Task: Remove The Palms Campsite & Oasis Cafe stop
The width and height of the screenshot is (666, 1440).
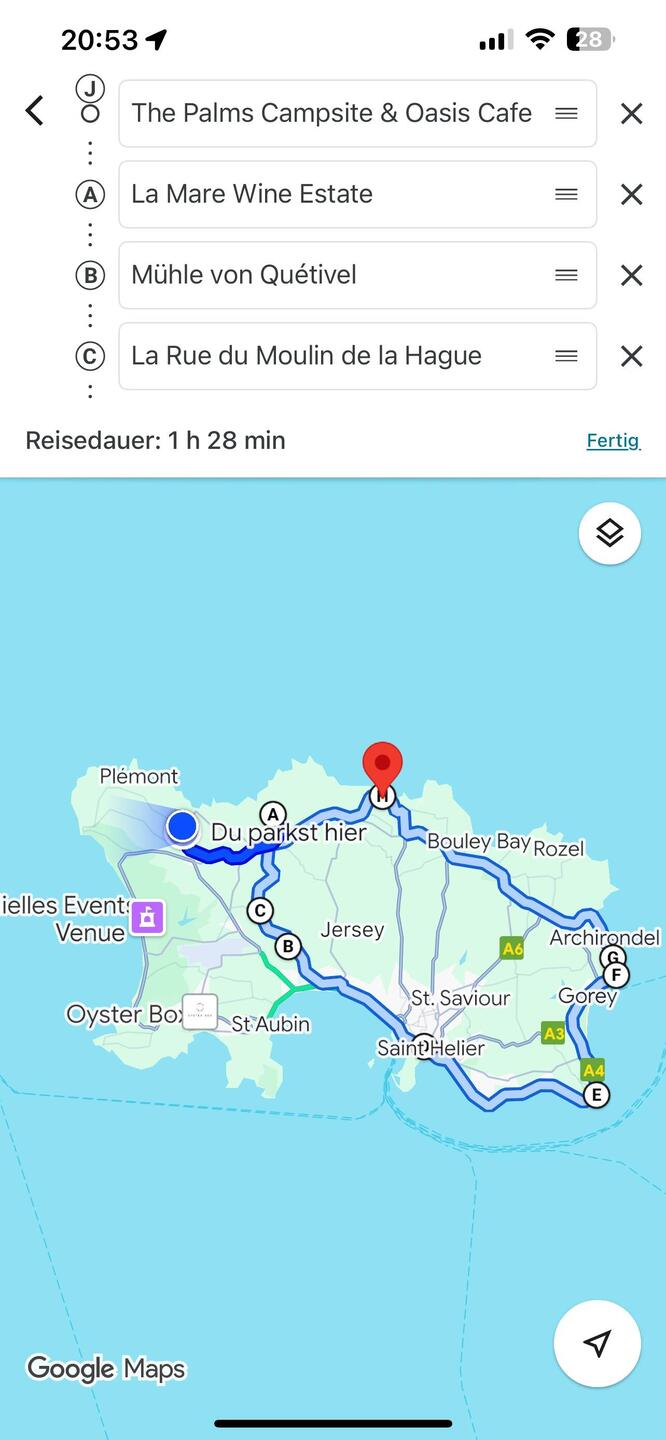Action: [x=631, y=114]
